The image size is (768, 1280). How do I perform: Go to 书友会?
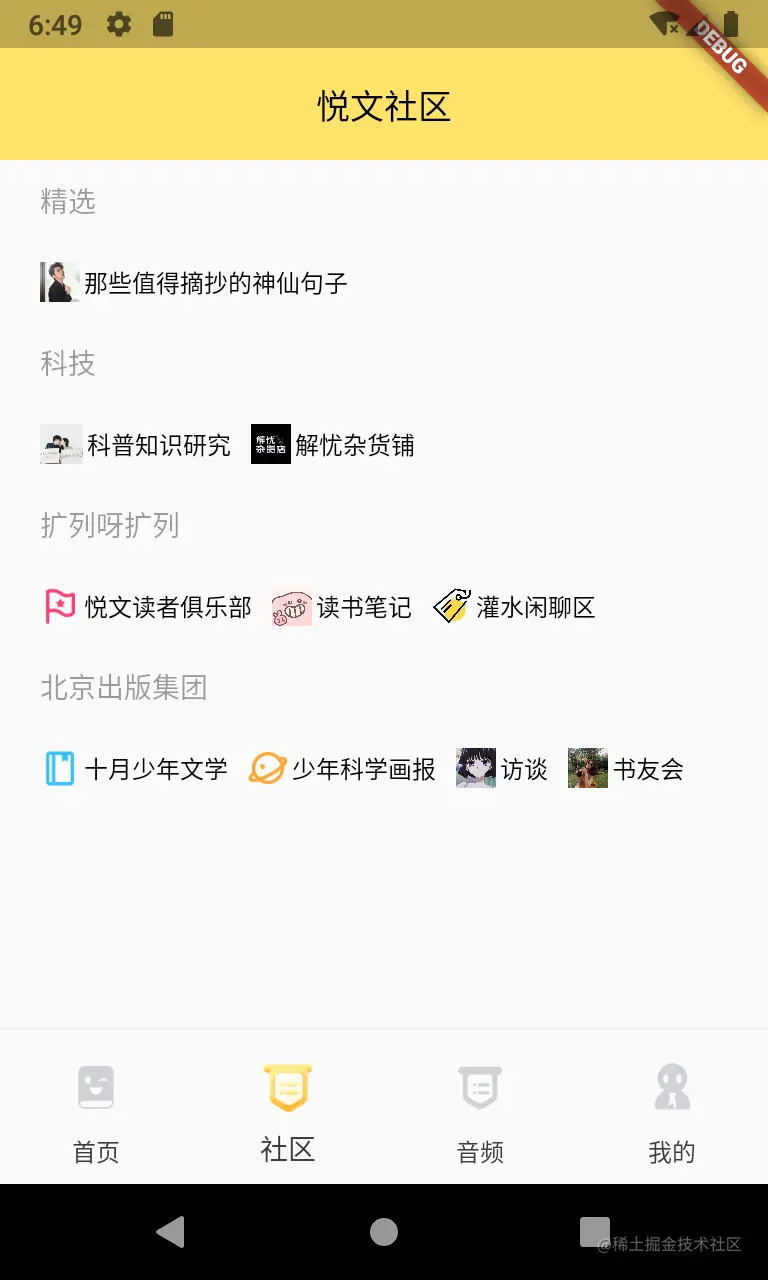[x=627, y=769]
